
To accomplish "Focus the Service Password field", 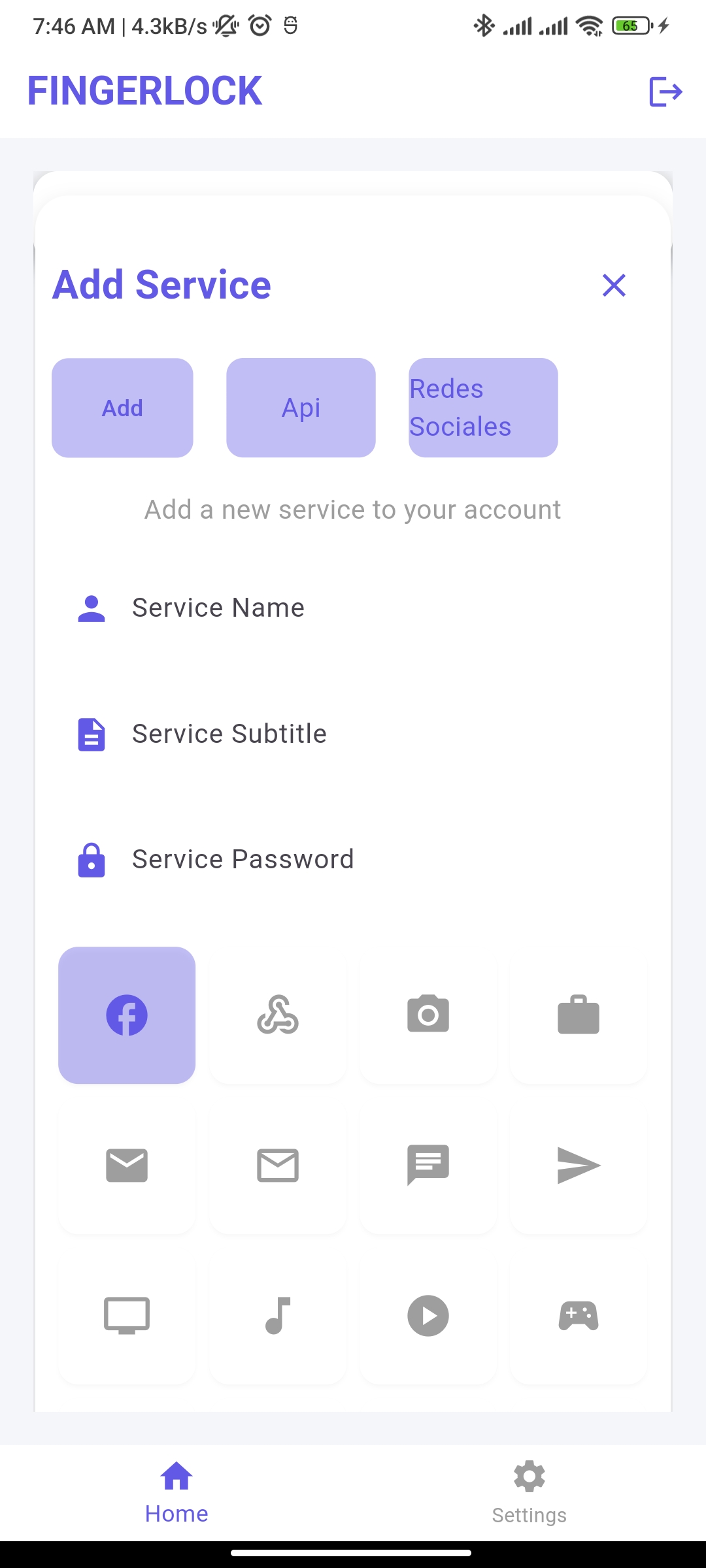I will [x=353, y=859].
